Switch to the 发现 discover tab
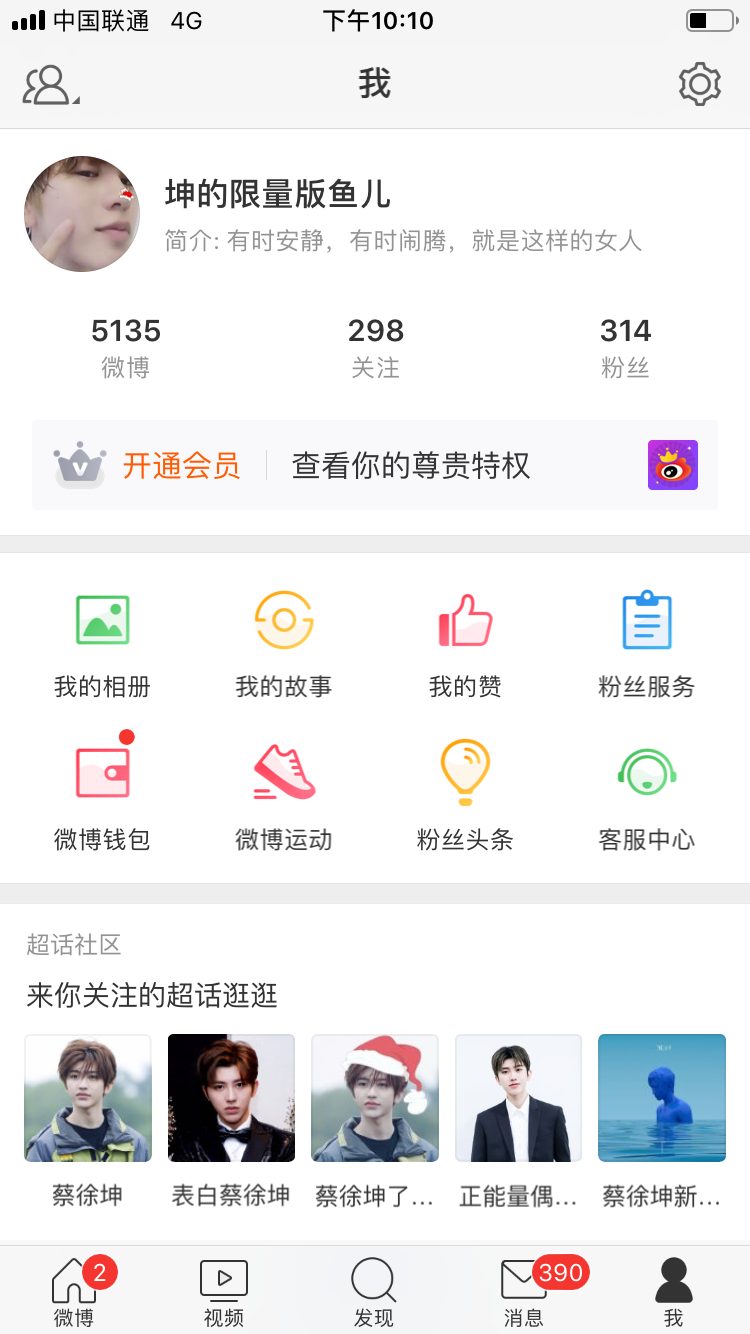 pos(374,1292)
